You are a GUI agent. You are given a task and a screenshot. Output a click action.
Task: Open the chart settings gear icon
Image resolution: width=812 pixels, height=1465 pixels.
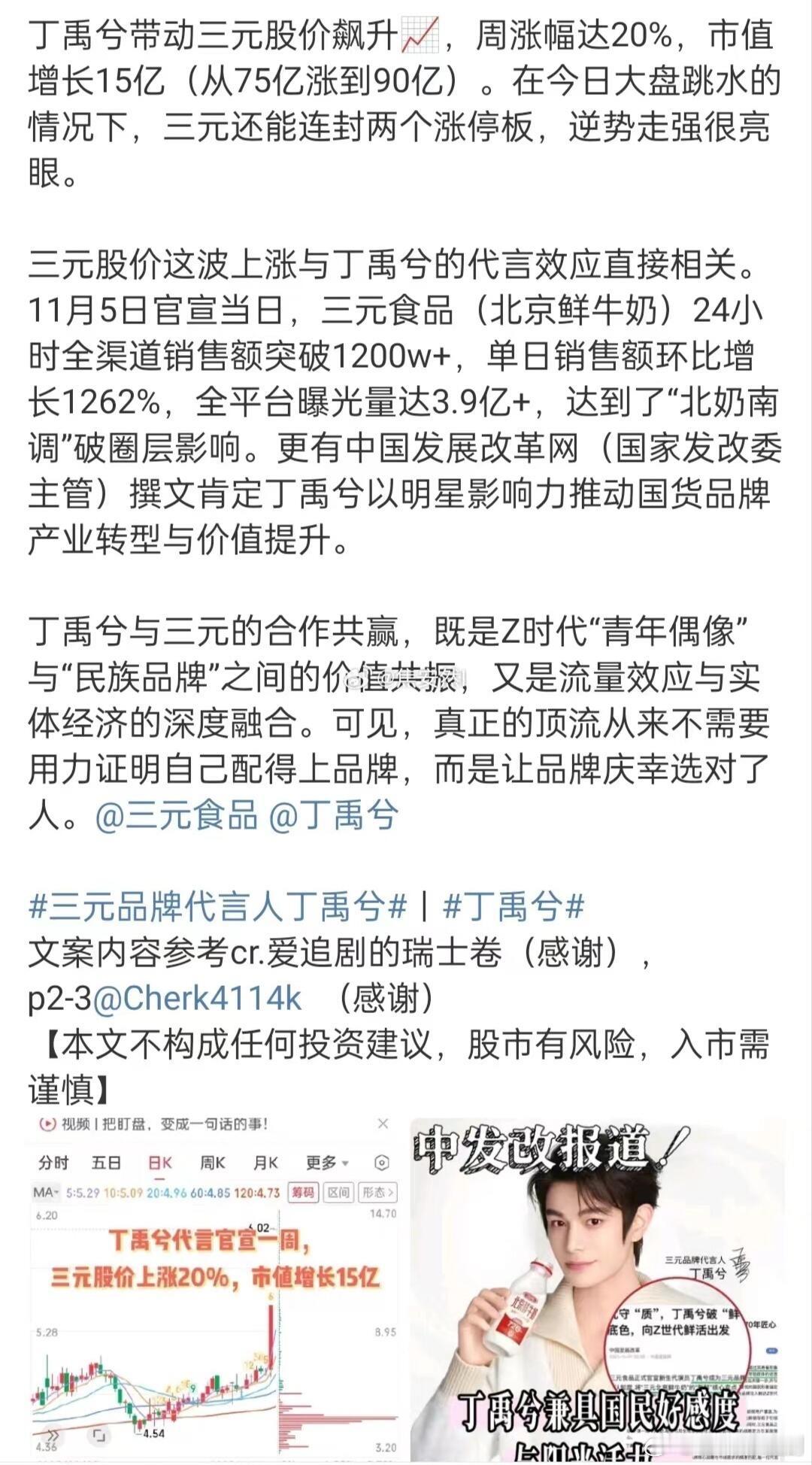click(x=380, y=1162)
